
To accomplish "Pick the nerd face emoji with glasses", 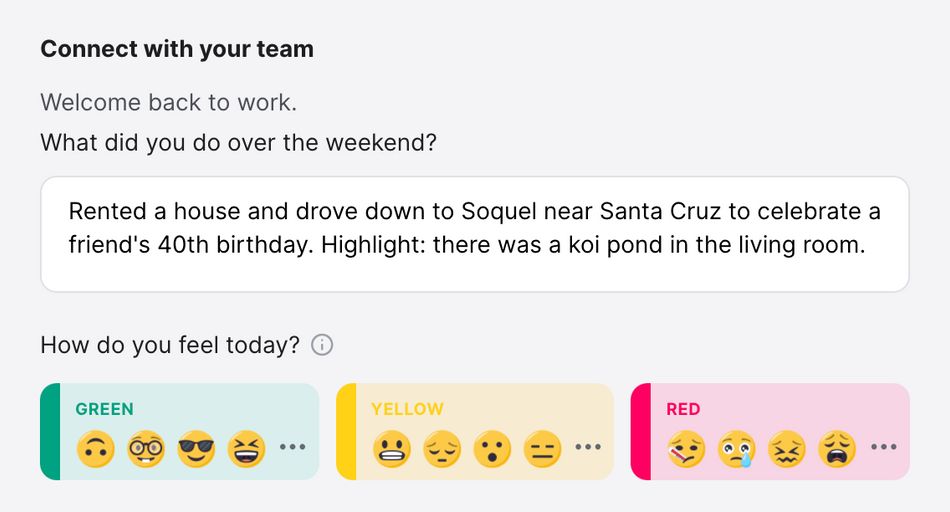I will pyautogui.click(x=146, y=449).
